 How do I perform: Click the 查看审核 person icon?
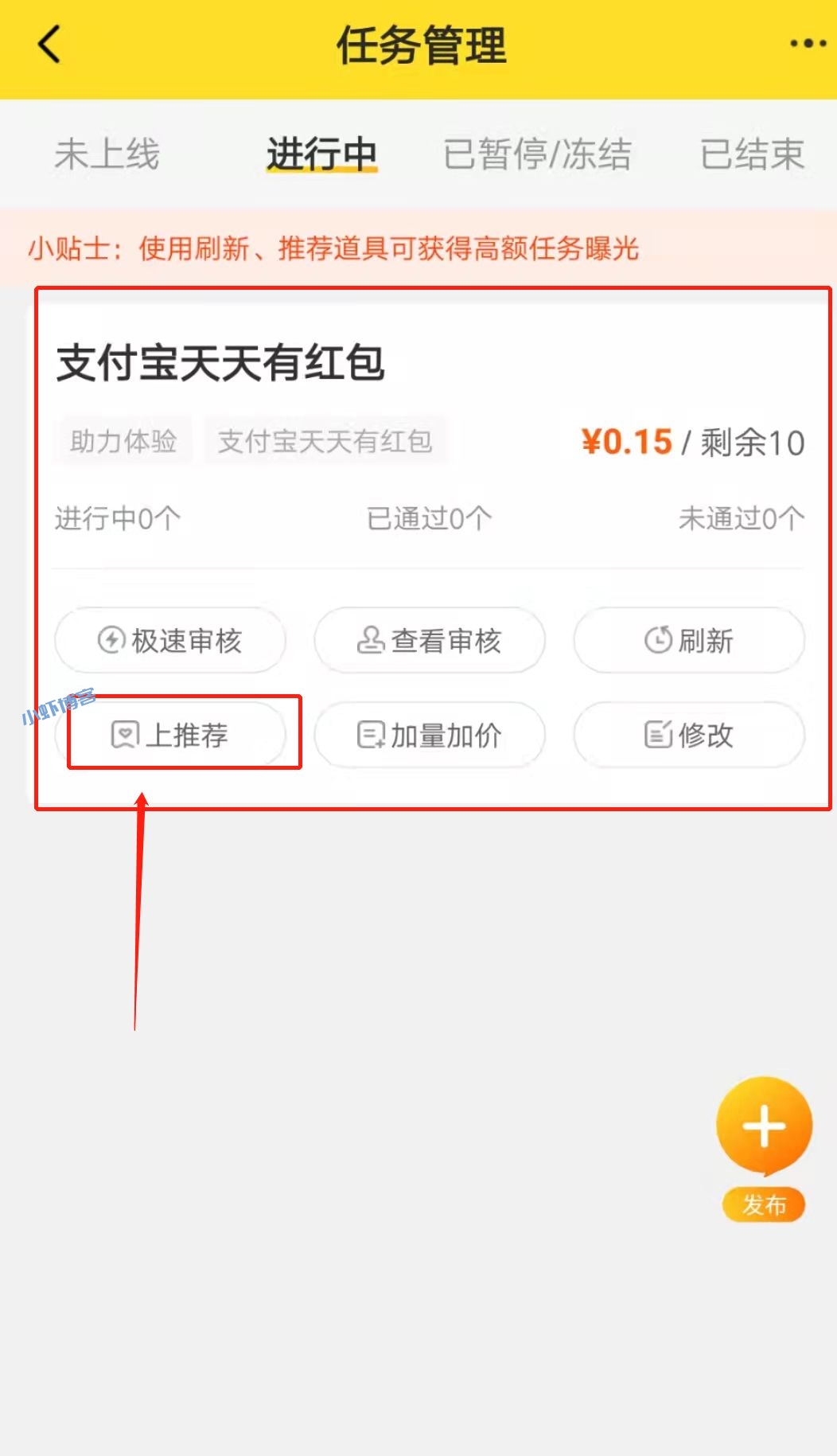pos(369,639)
